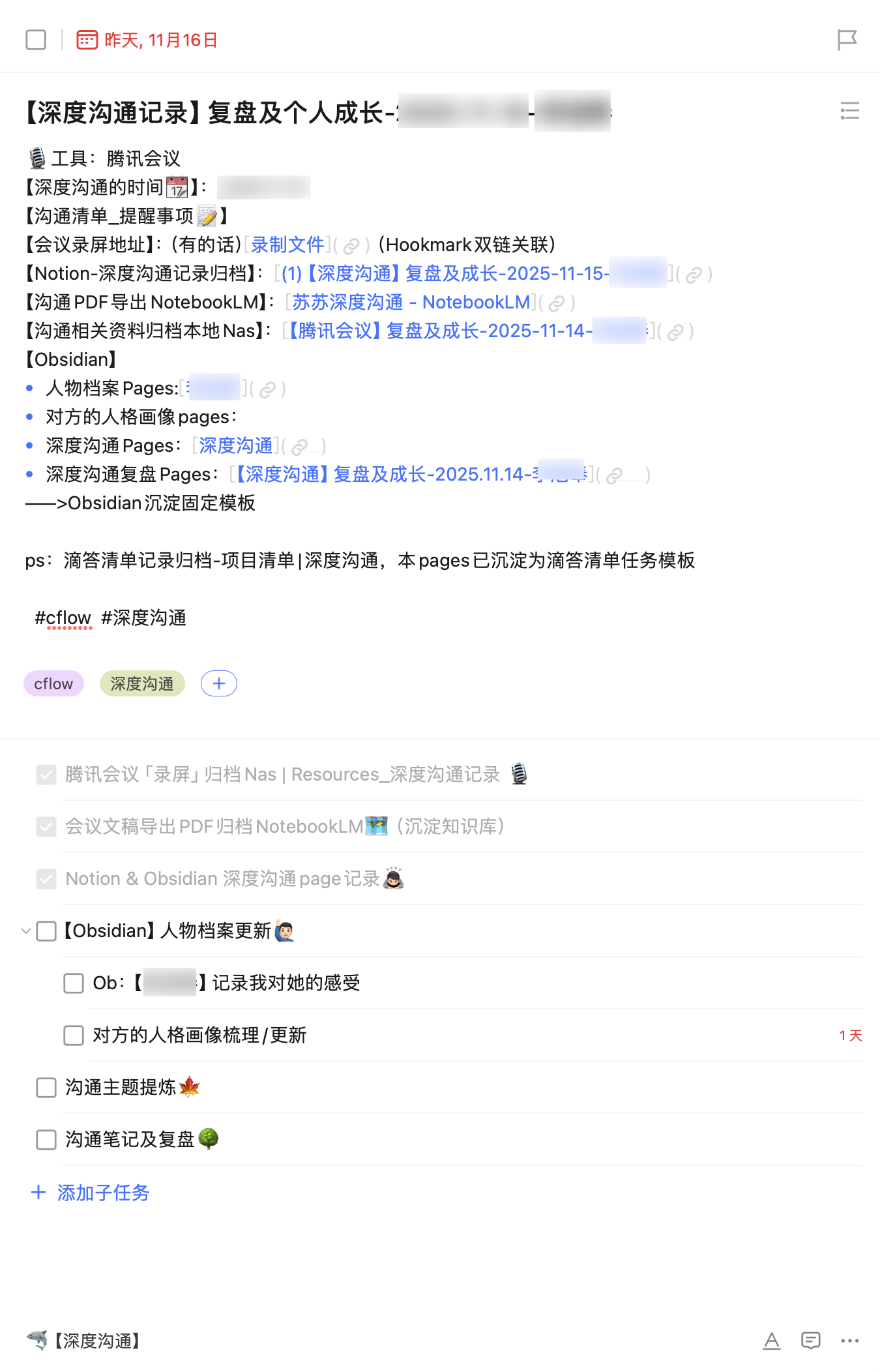Screen dimensions: 880x1372
Task: Check off 沟通主题提炼 subtask
Action: pos(46,1088)
